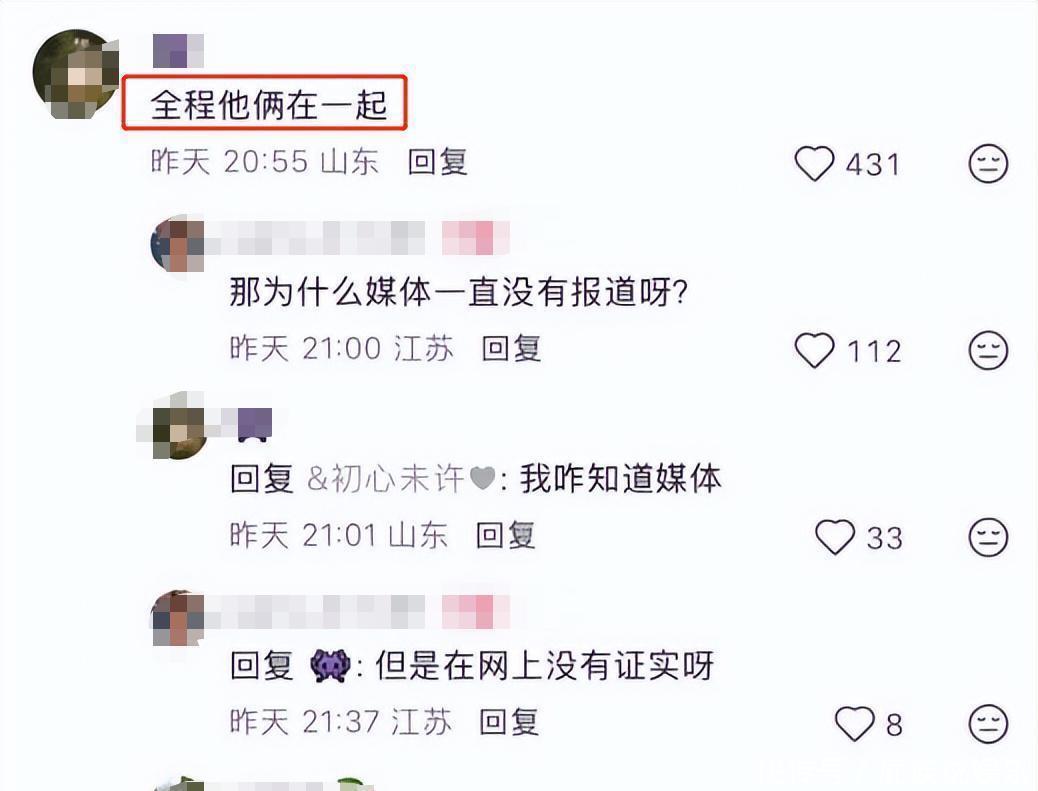The height and width of the screenshot is (791, 1038).
Task: Reply to the 21:37 江苏 comment
Action: 509,721
